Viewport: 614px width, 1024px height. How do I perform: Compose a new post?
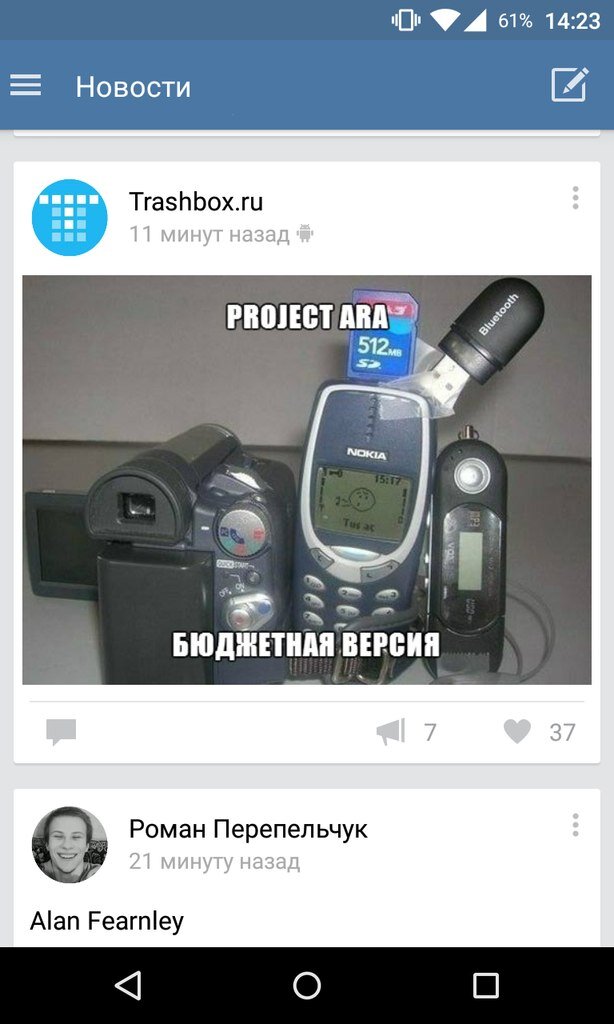click(570, 86)
